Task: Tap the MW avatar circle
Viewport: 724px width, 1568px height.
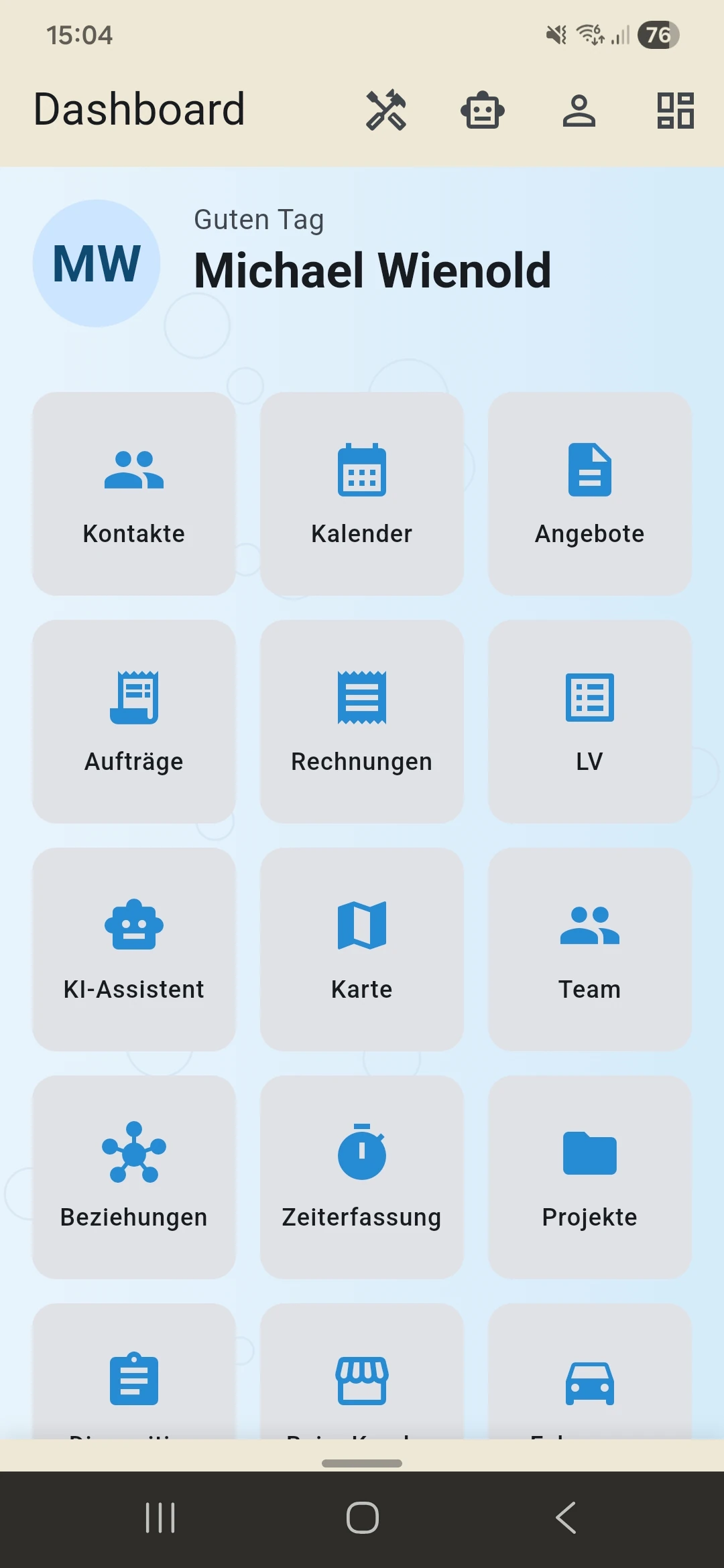Action: (x=96, y=263)
